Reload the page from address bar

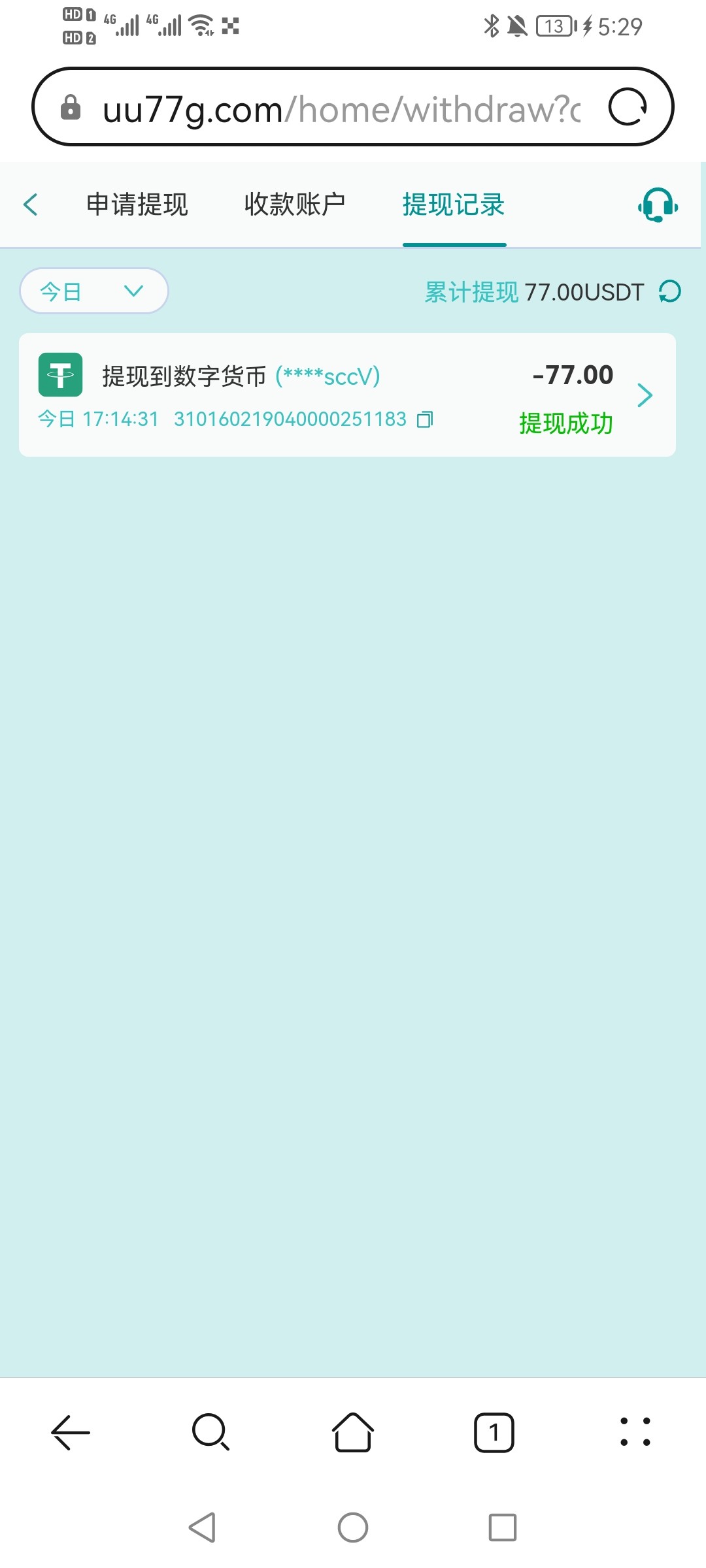[x=628, y=106]
